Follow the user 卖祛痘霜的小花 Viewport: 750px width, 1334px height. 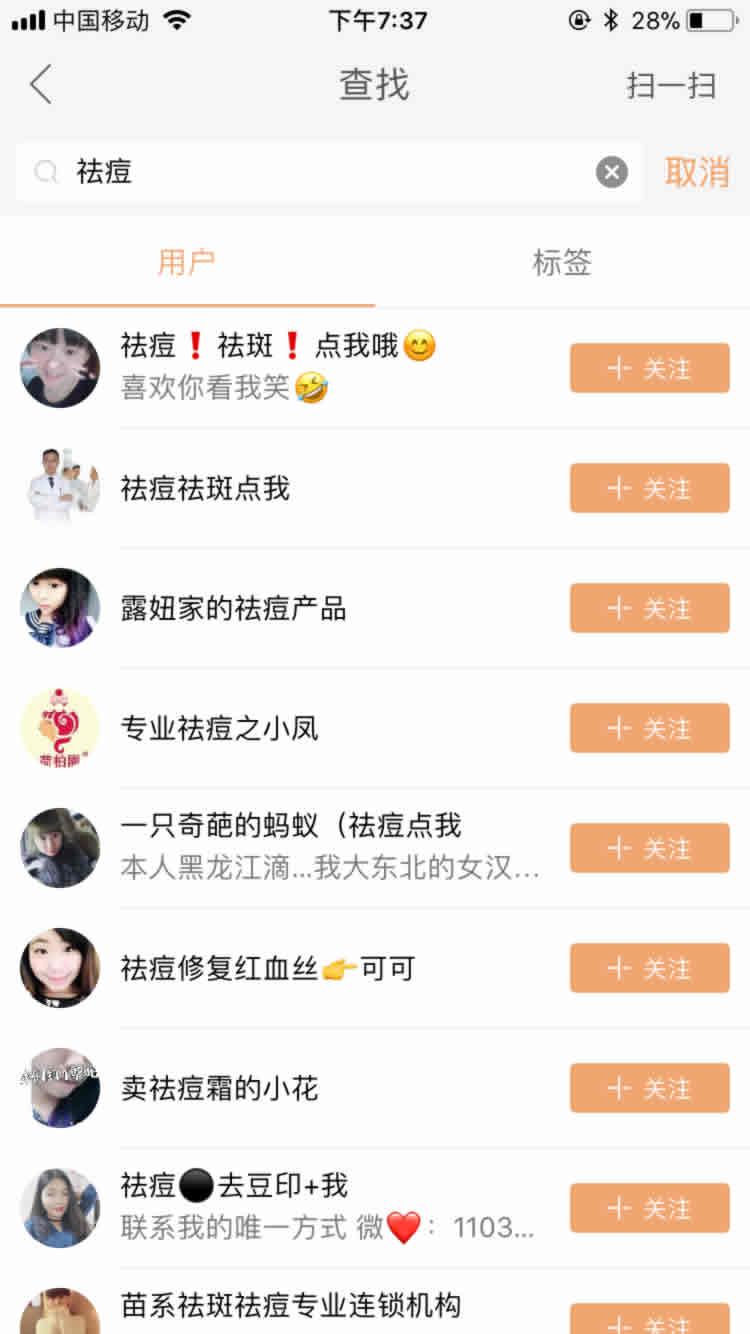649,1088
